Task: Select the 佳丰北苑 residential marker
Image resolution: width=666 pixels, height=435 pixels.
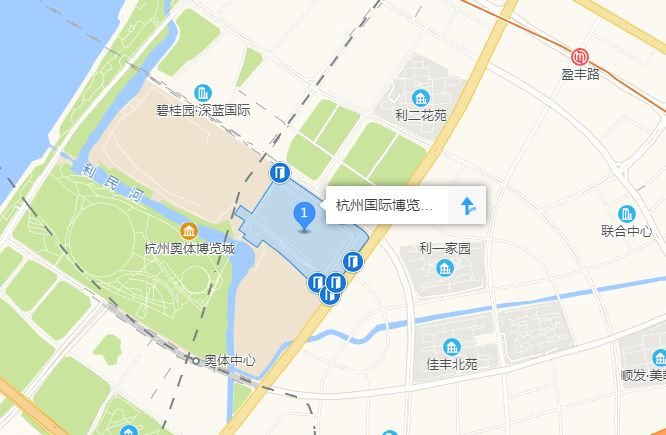Action: pyautogui.click(x=452, y=347)
